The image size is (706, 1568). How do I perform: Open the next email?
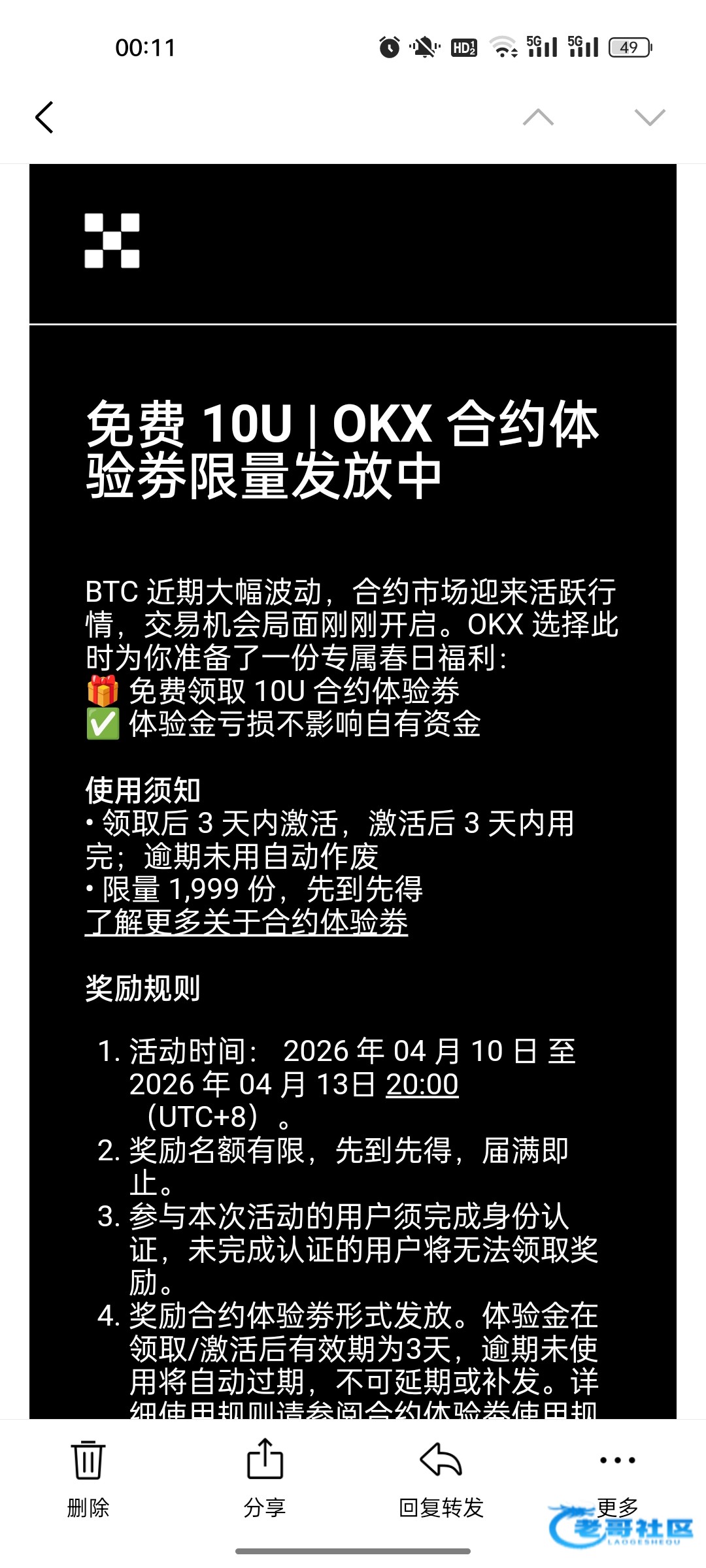click(649, 118)
